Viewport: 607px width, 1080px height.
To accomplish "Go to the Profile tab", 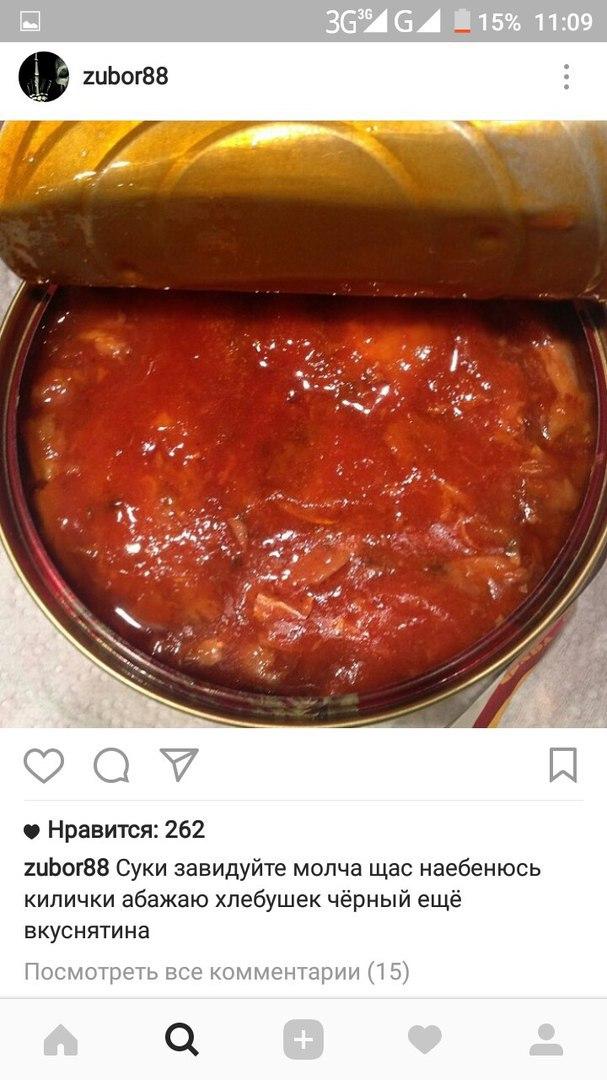I will pos(546,1041).
